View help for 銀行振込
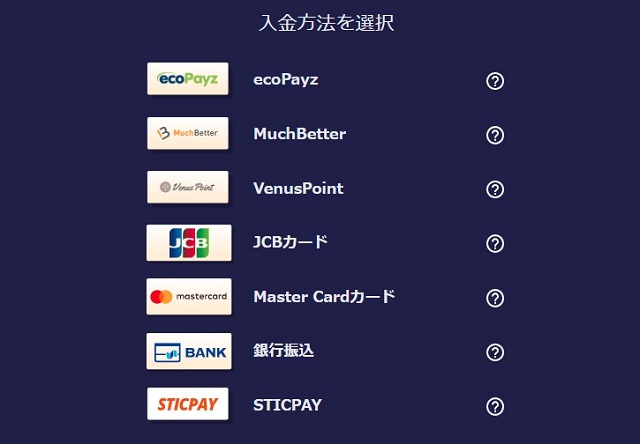Screen dimensions: 640x444 (x=495, y=352)
